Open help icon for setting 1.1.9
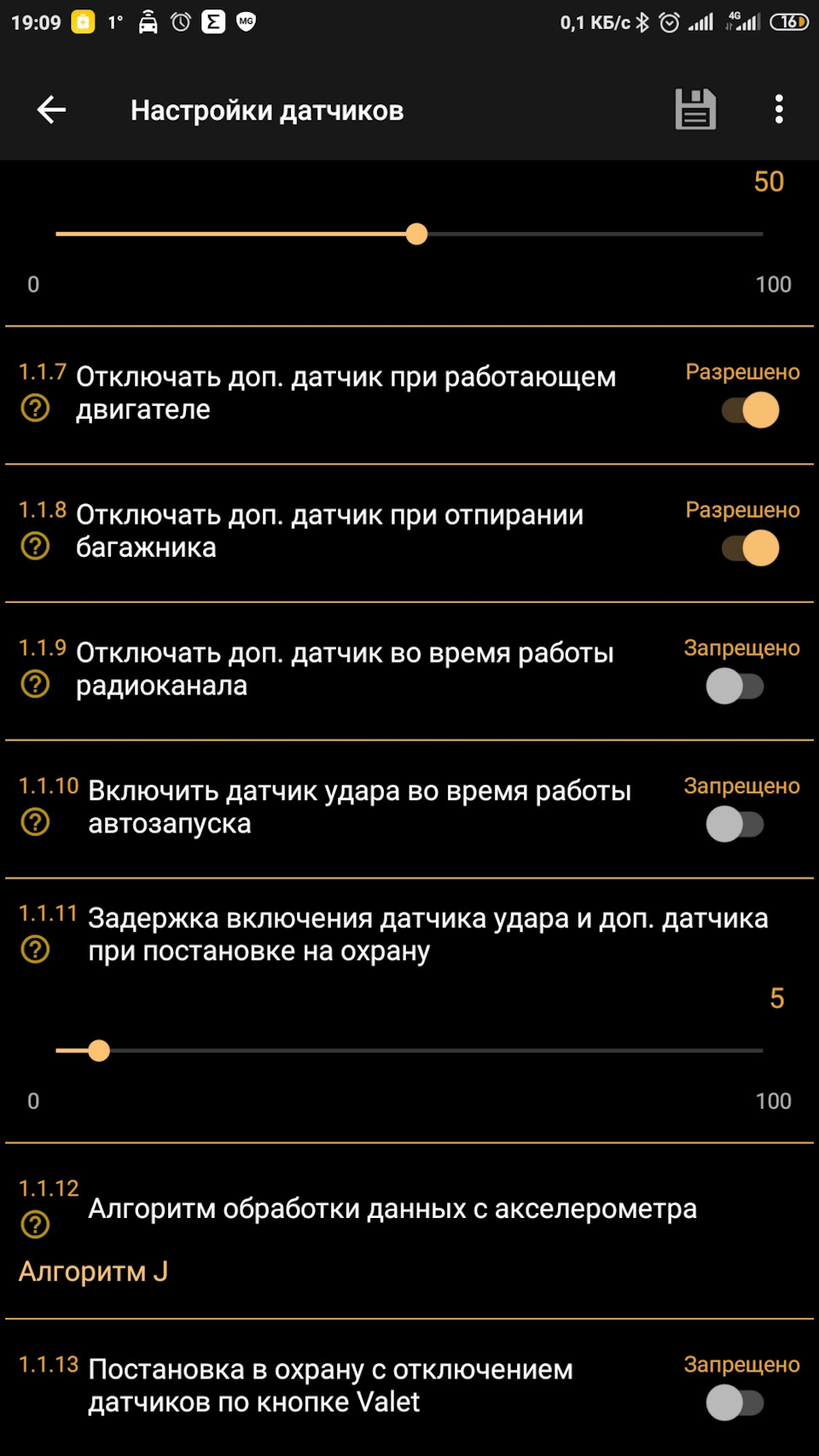Viewport: 819px width, 1456px height. (x=35, y=684)
